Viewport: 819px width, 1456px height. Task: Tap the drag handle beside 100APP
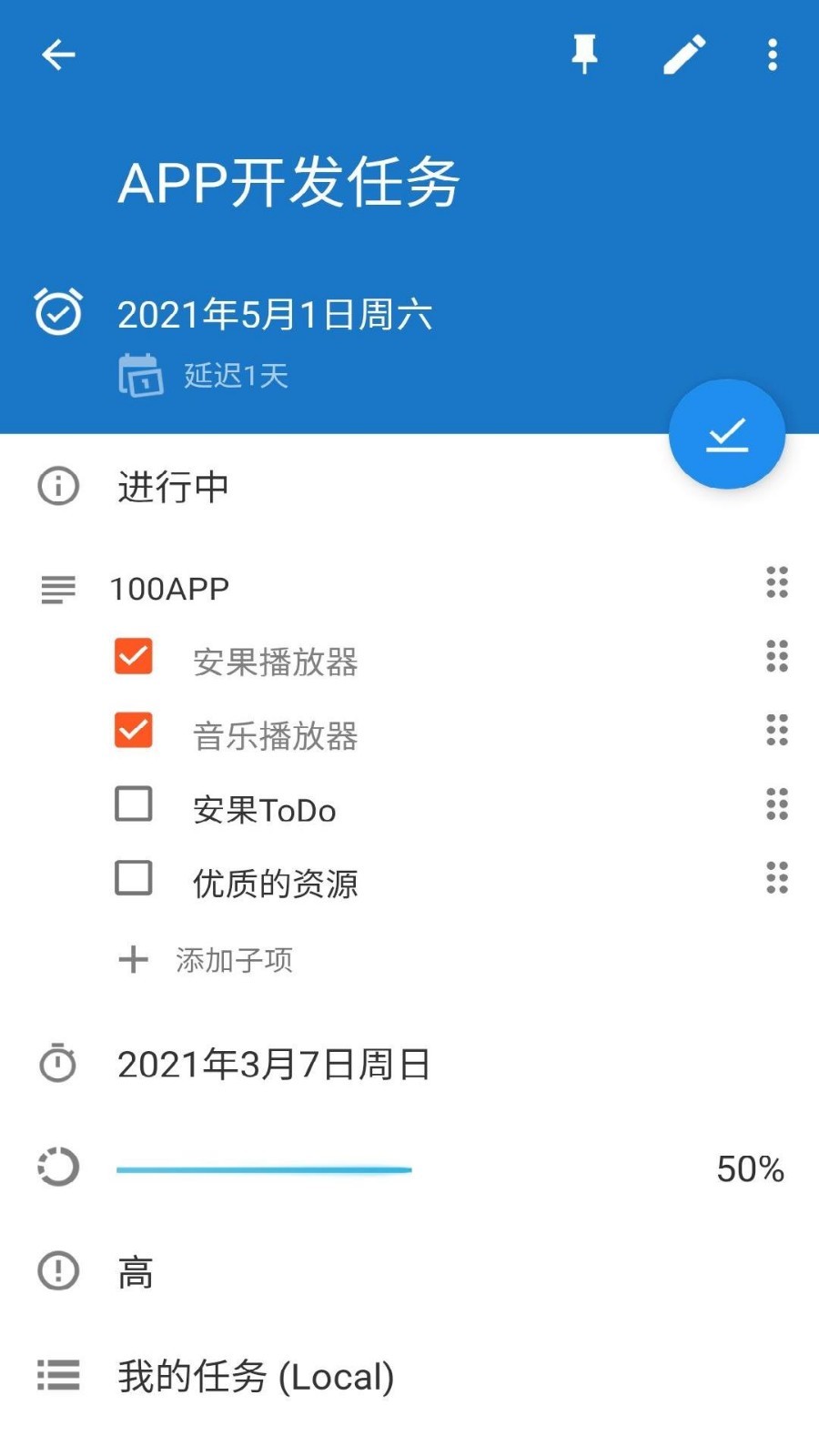point(776,582)
